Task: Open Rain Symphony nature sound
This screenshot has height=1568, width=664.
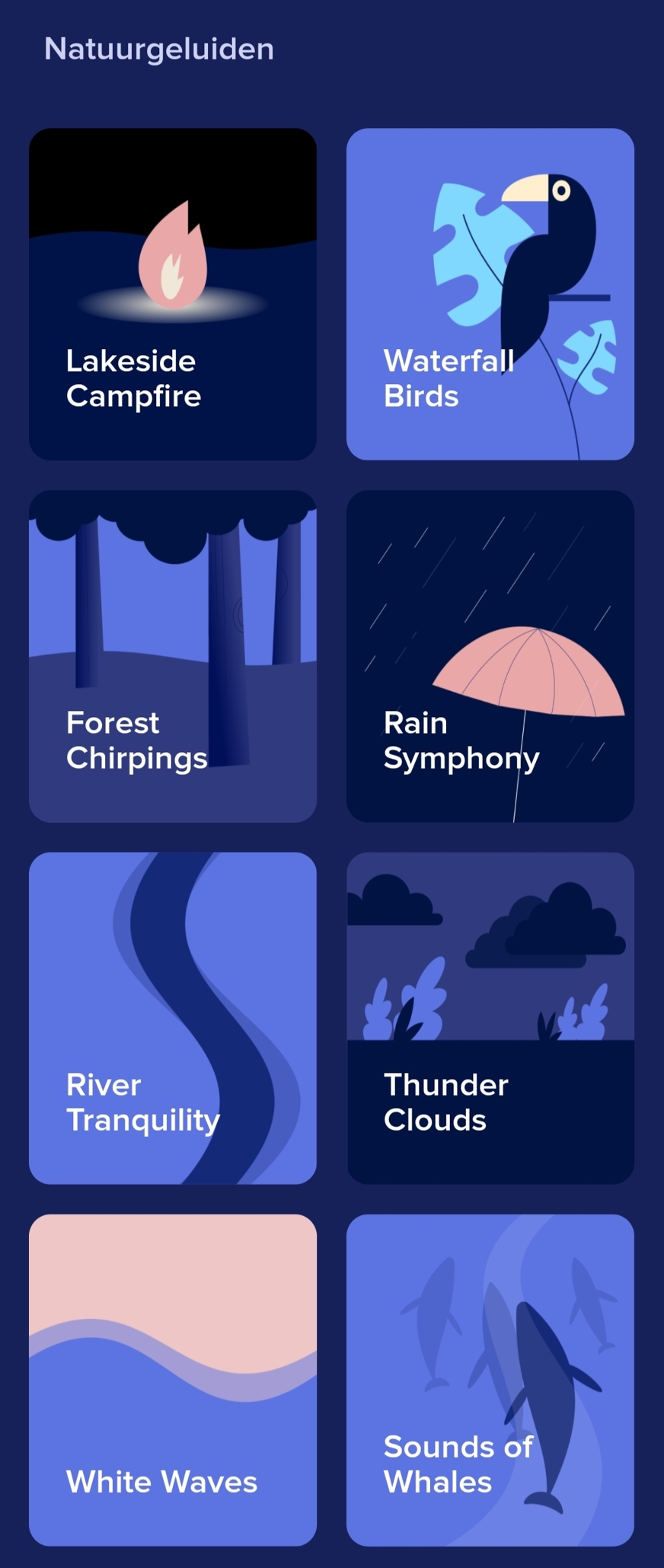Action: (x=490, y=656)
